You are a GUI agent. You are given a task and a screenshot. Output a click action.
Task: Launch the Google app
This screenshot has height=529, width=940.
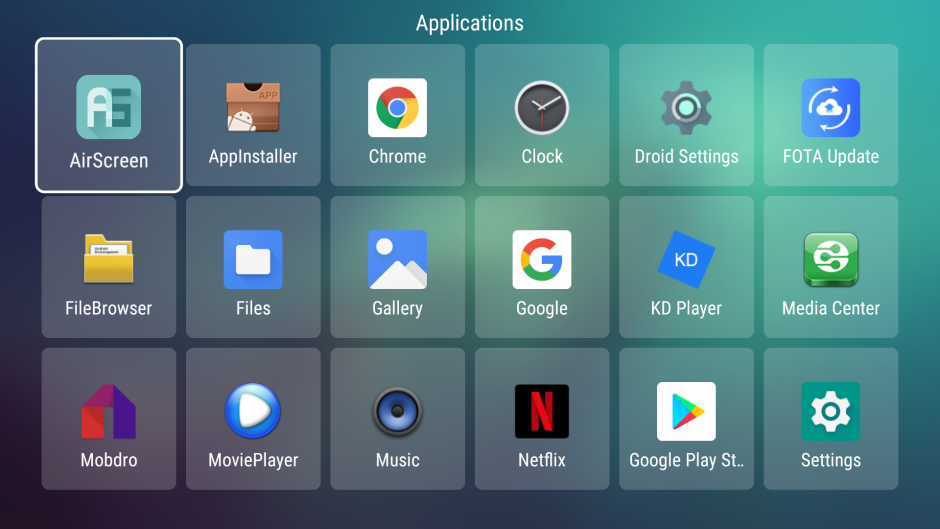[x=542, y=267]
